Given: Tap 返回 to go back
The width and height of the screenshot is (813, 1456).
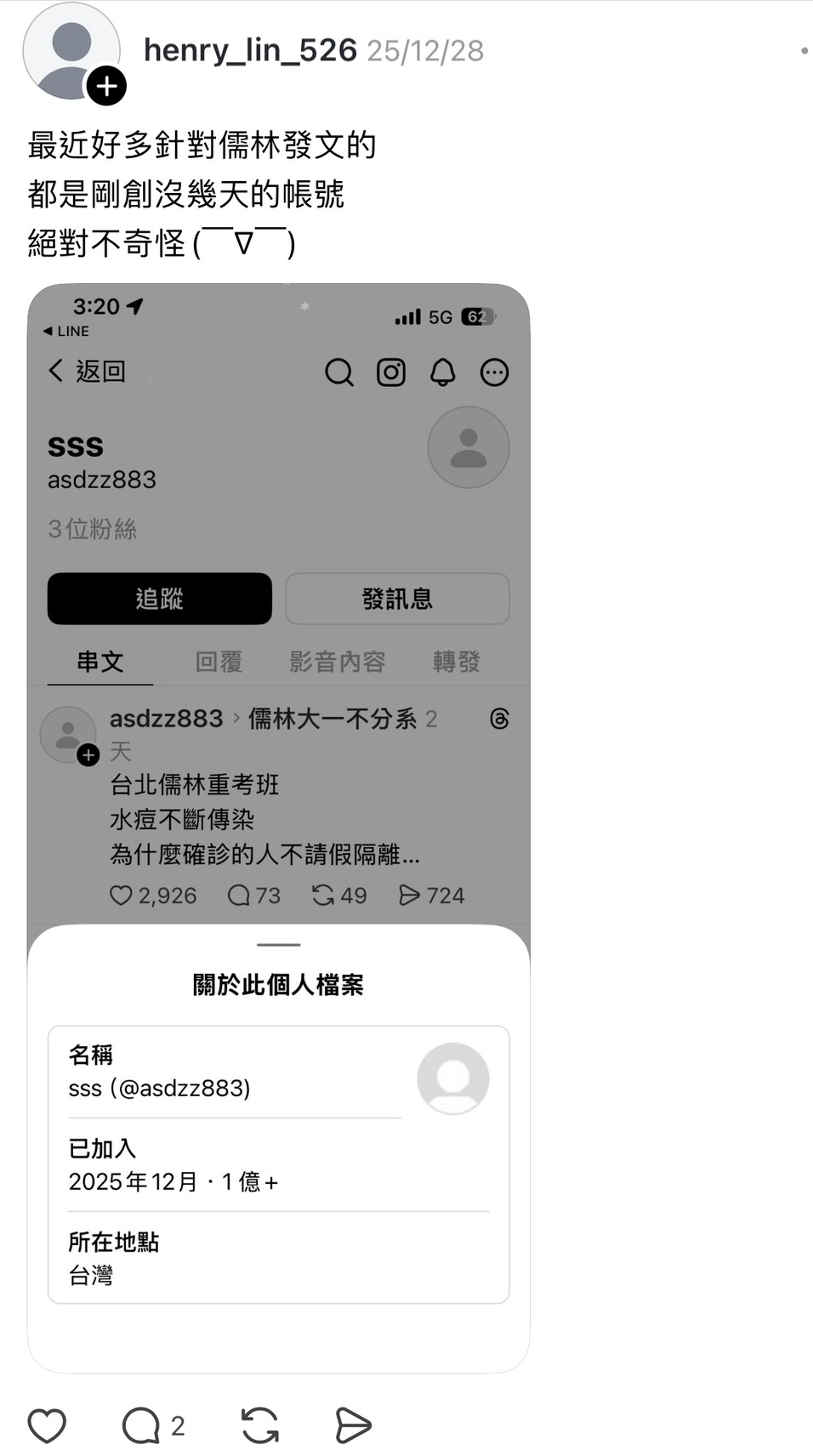Looking at the screenshot, I should click(88, 371).
